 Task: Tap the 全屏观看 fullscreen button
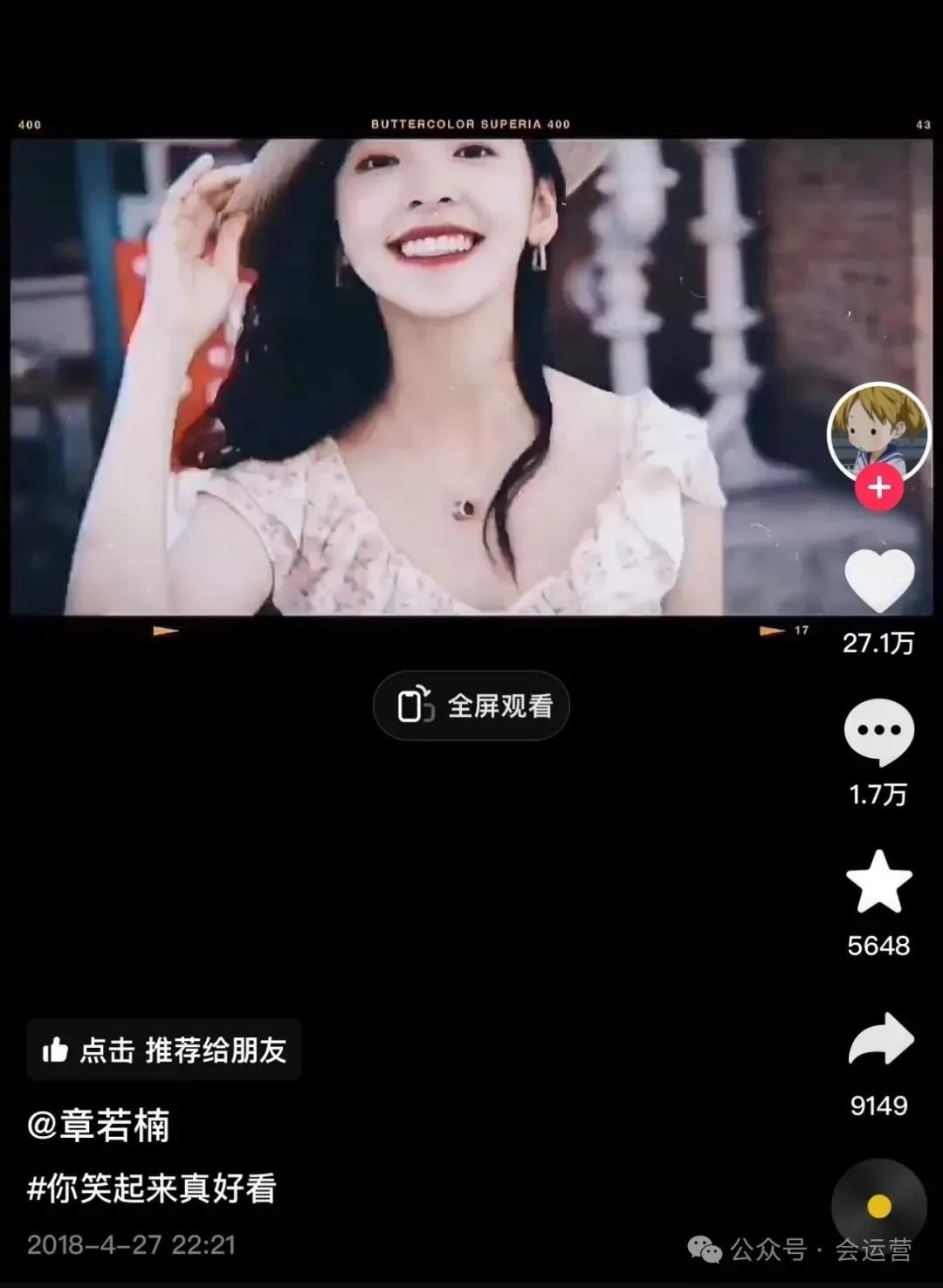coord(471,706)
